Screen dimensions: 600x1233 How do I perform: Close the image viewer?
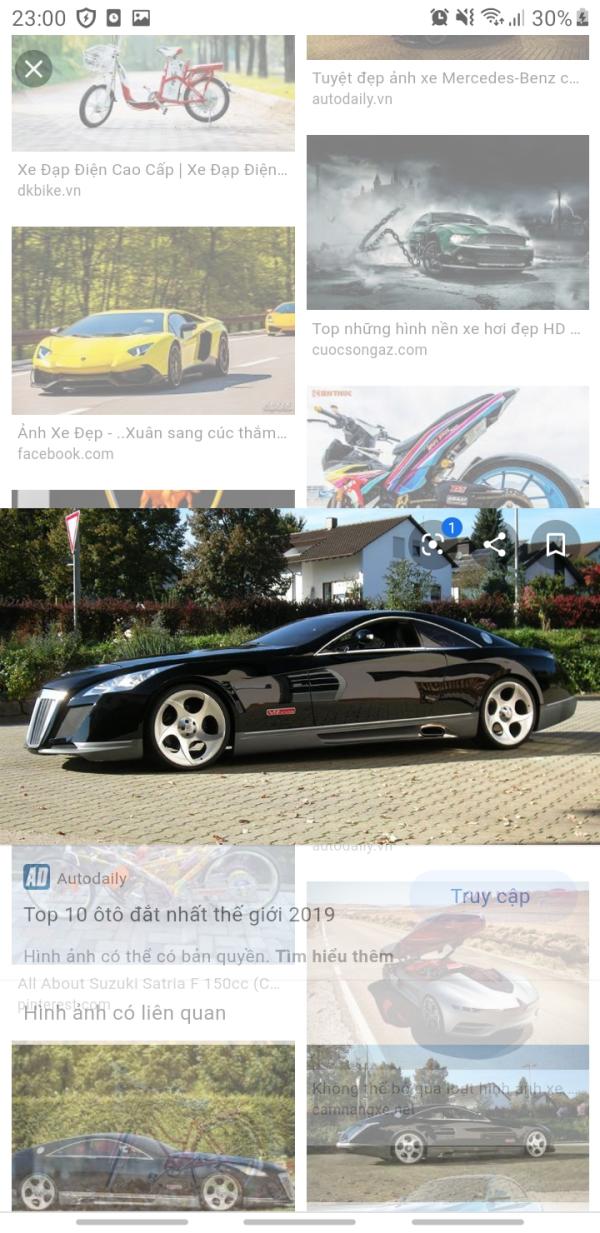coord(33,69)
